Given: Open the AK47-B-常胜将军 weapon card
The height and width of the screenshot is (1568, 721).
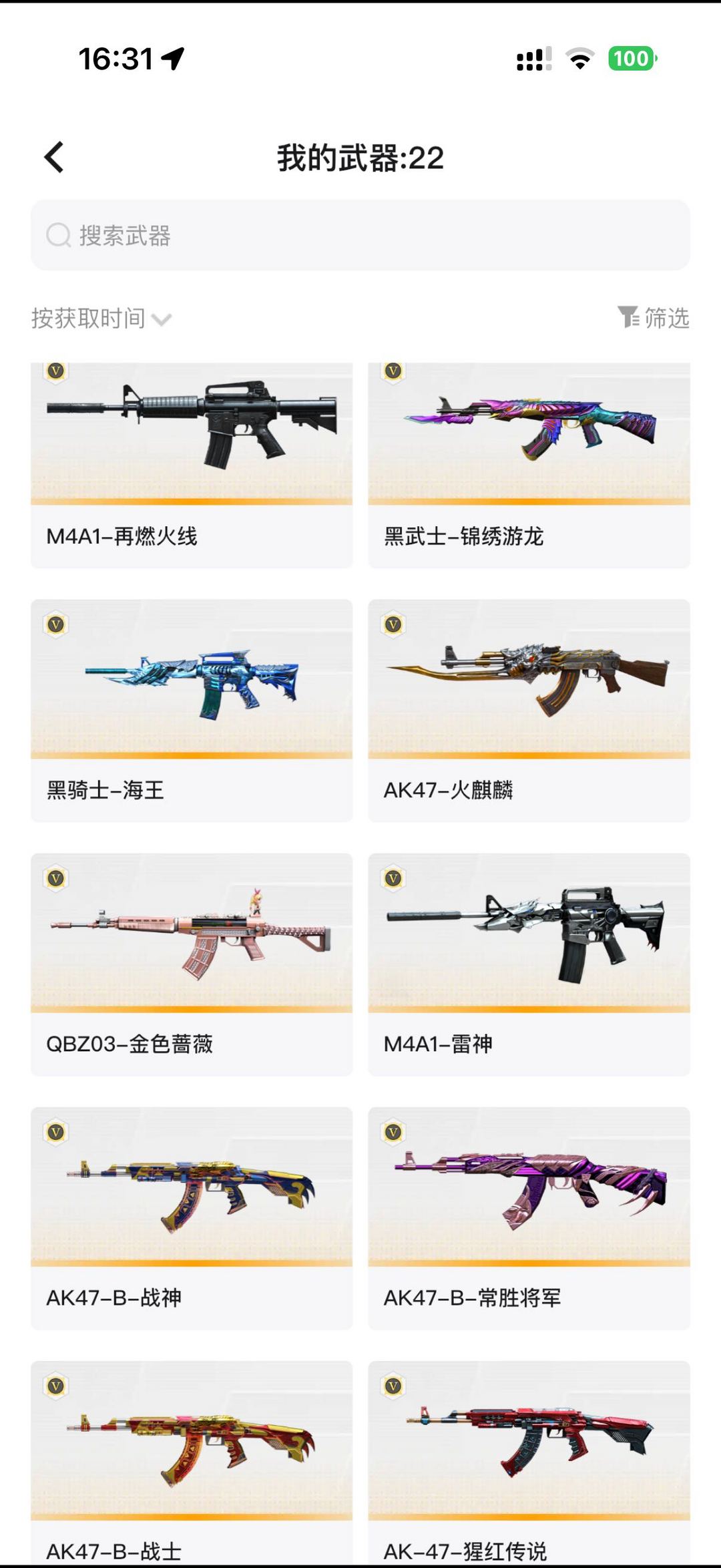Looking at the screenshot, I should 529,1218.
